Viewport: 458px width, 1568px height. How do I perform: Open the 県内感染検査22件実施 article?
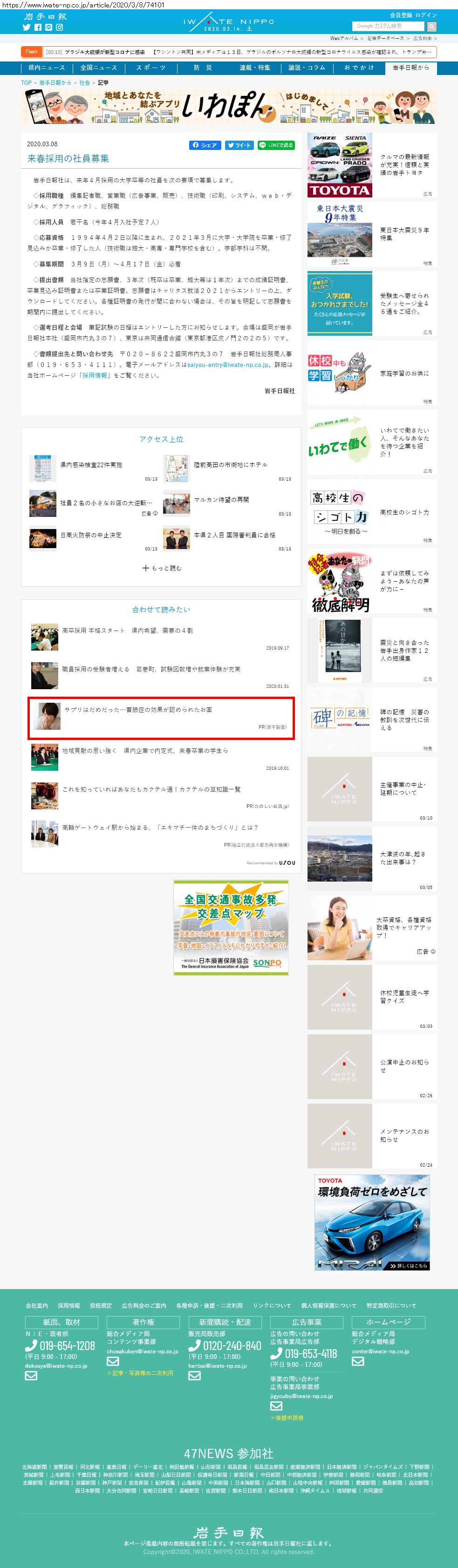pyautogui.click(x=91, y=464)
